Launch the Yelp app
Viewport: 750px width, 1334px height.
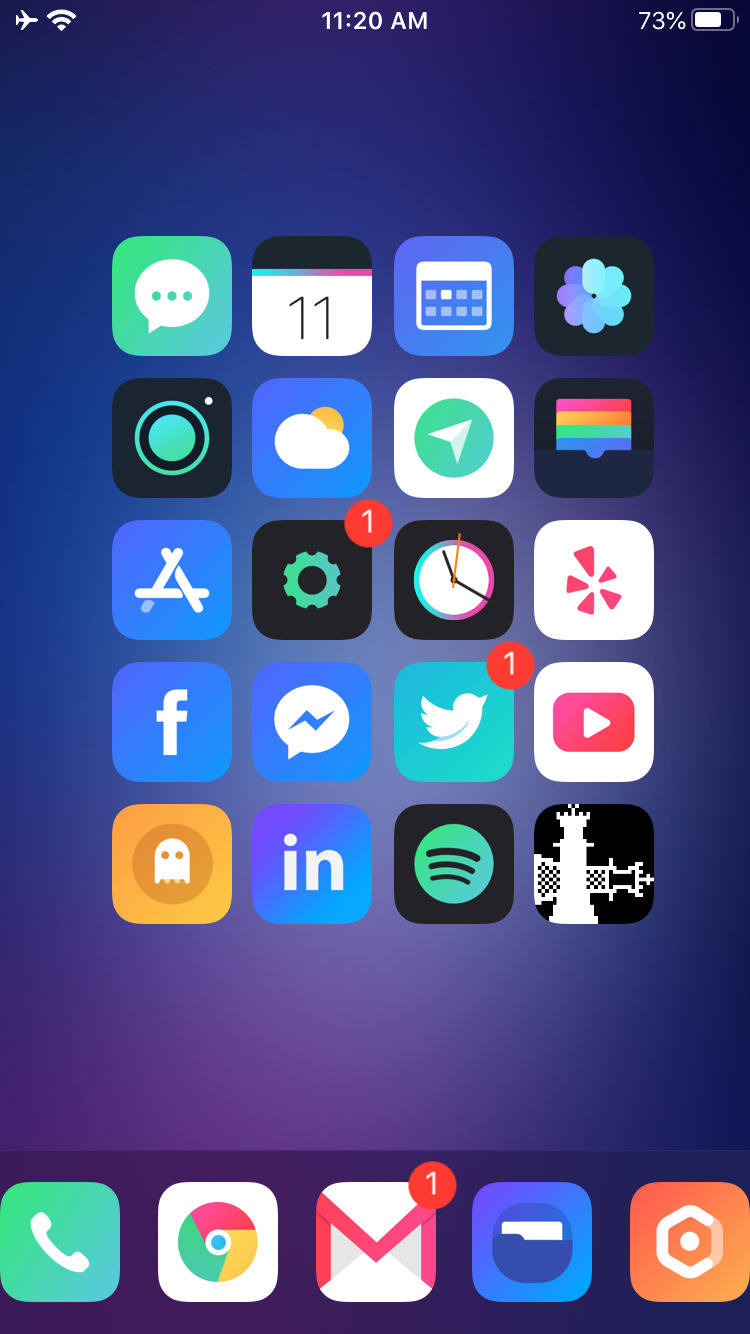click(594, 580)
